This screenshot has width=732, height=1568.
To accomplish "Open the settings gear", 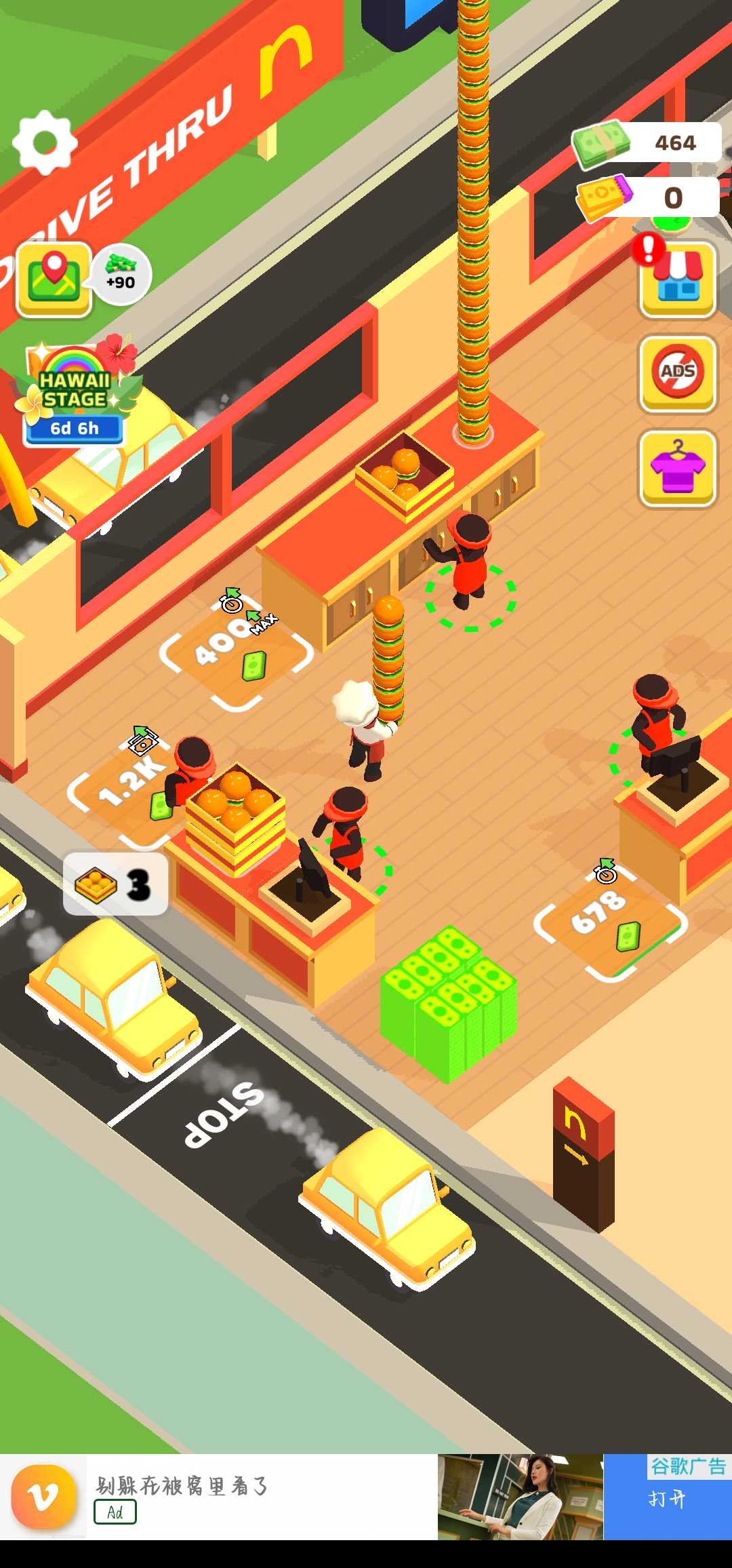I will tap(45, 142).
